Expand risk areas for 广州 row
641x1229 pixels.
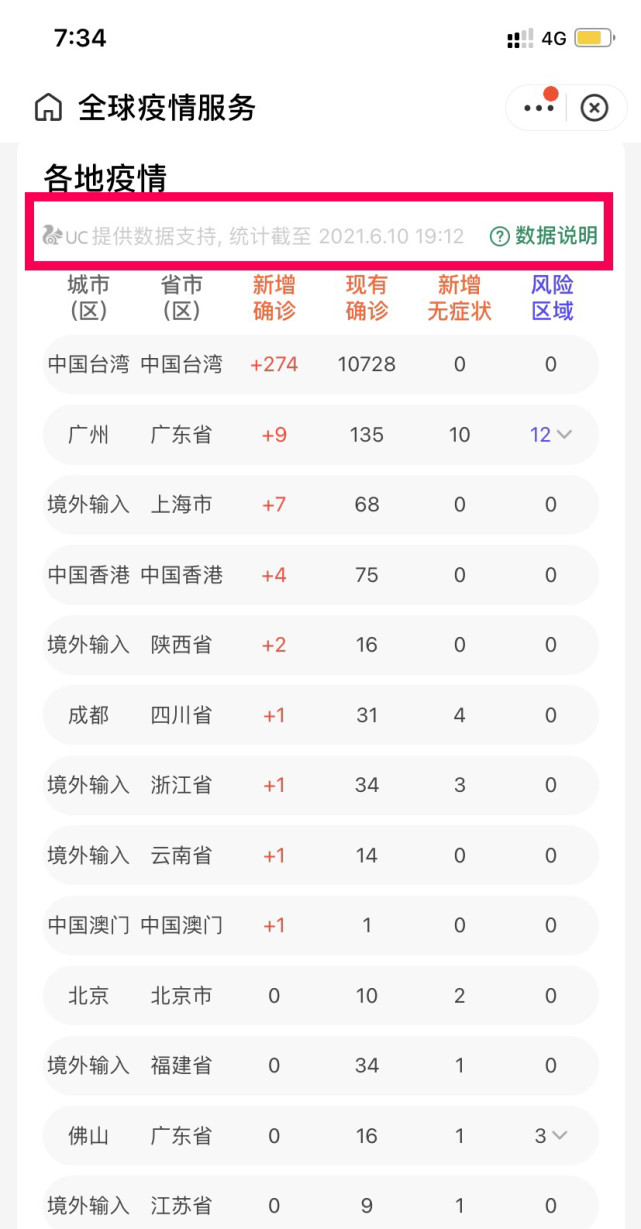click(x=552, y=435)
